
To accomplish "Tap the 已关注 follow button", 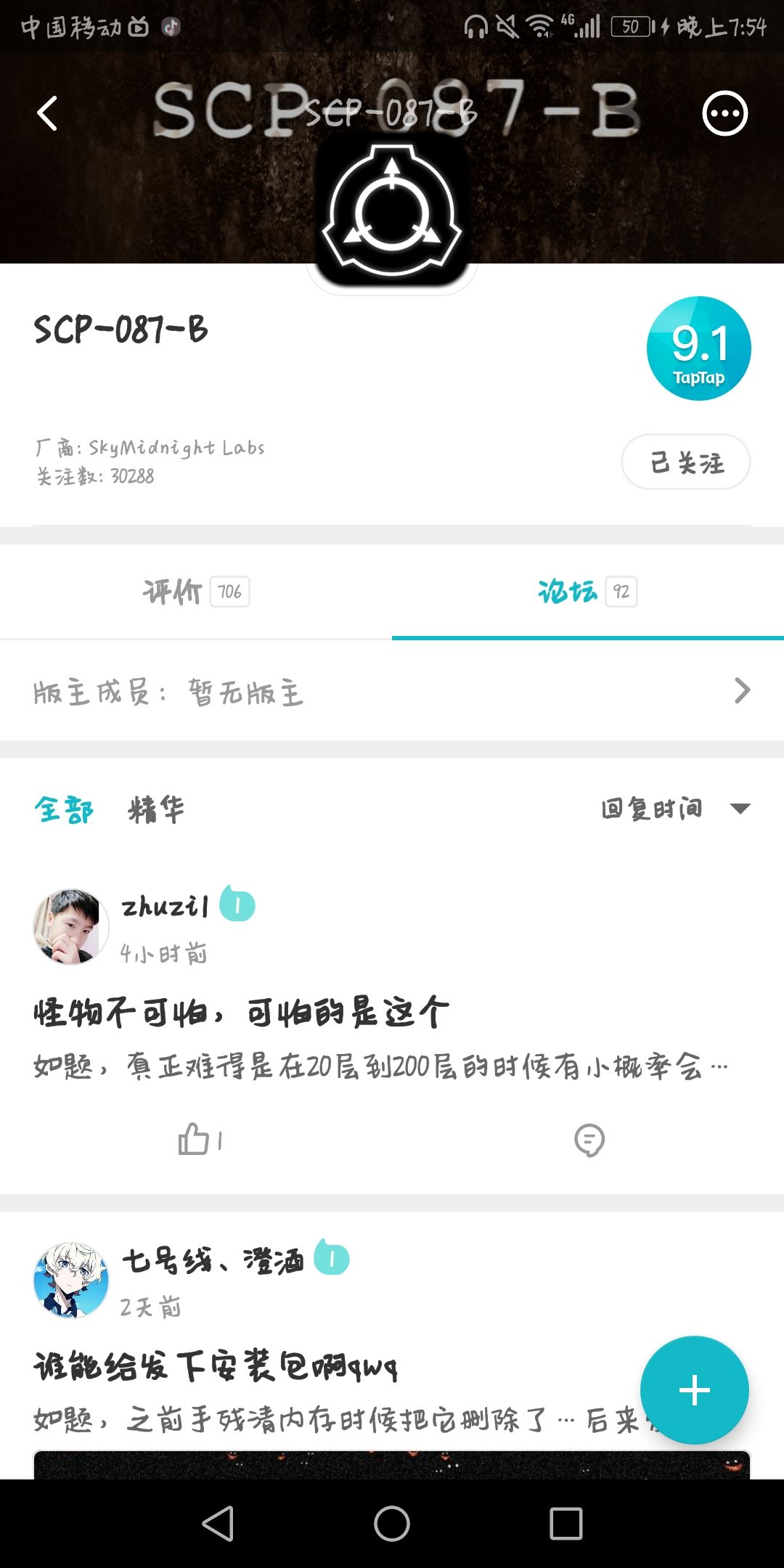I will (685, 462).
